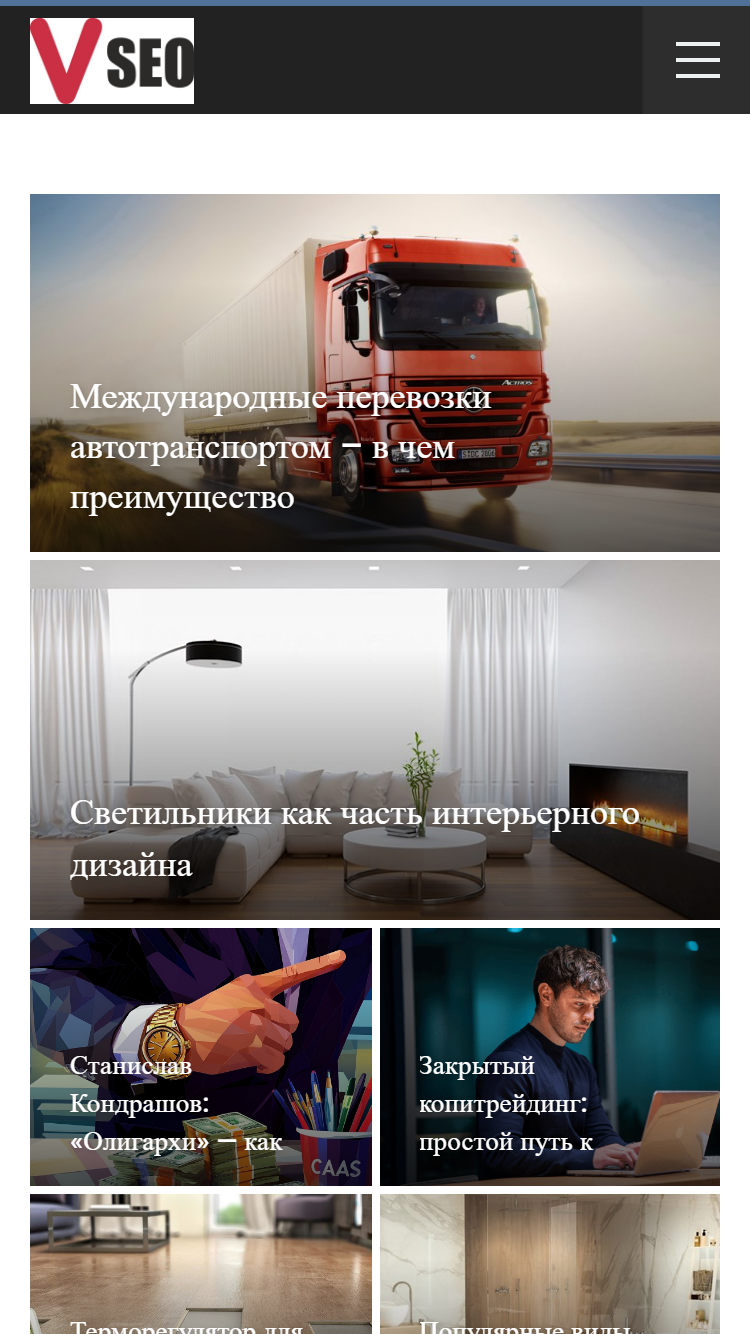The width and height of the screenshot is (750, 1334).
Task: Open the Закрытый копитрейдинг article
Action: coord(550,1057)
